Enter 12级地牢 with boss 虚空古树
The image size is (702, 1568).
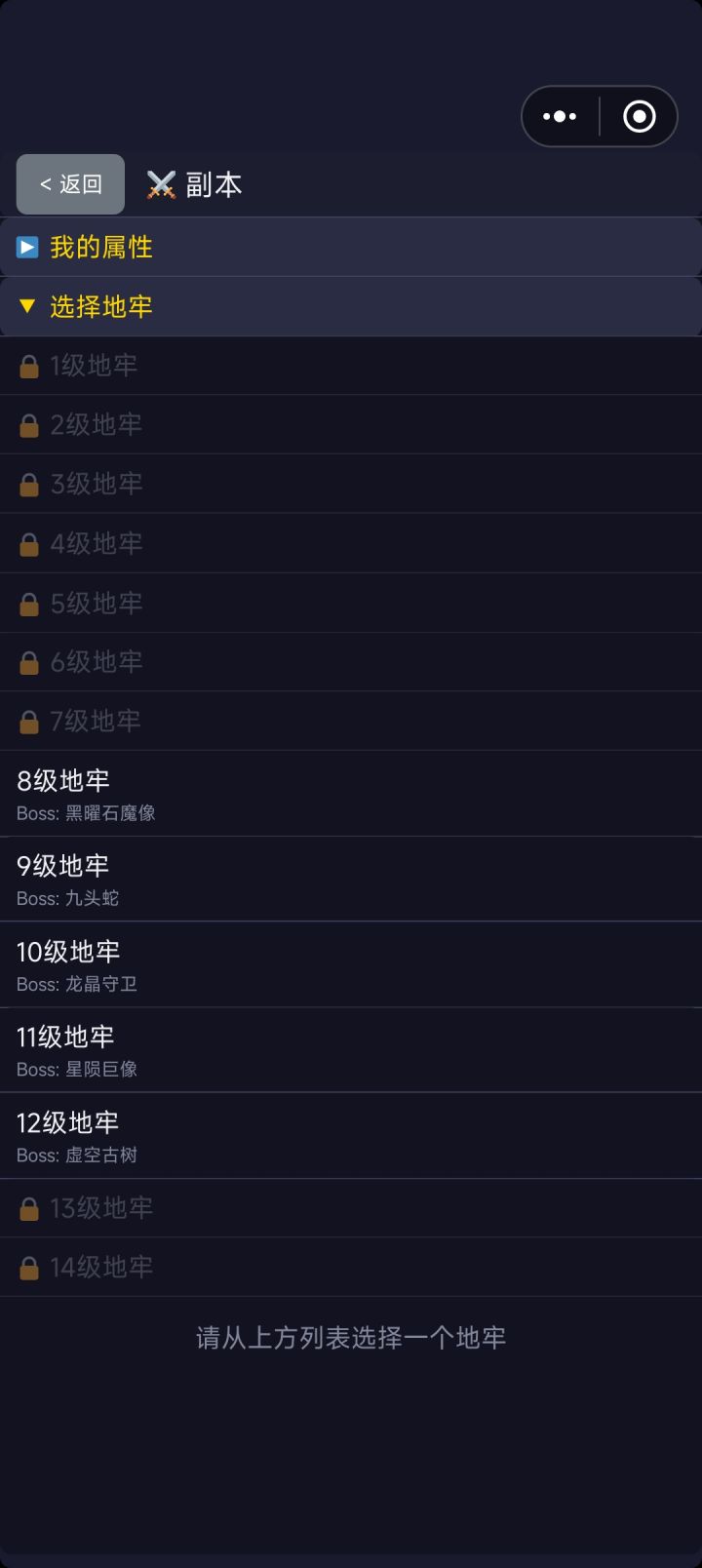351,1136
